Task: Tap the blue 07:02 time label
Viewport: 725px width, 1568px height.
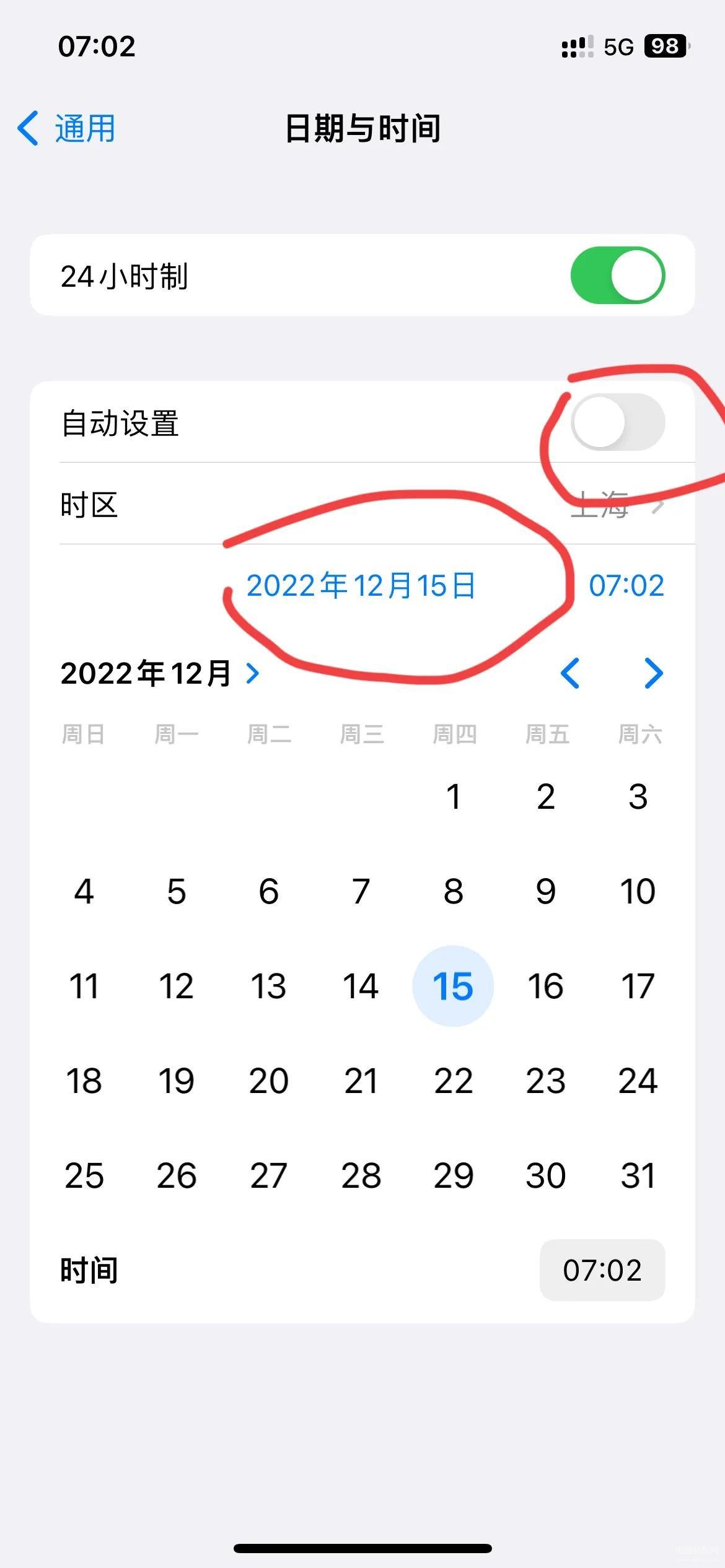Action: tap(626, 586)
